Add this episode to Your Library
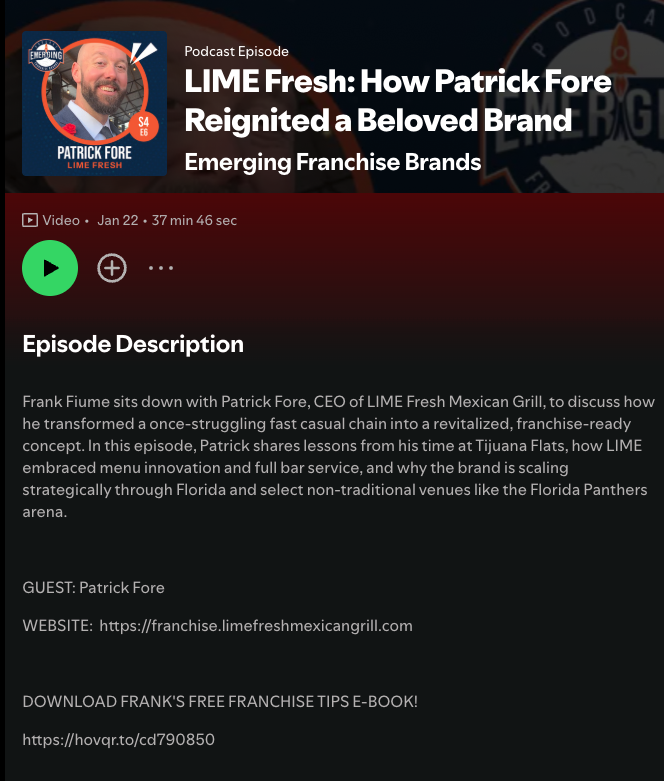 pyautogui.click(x=112, y=268)
